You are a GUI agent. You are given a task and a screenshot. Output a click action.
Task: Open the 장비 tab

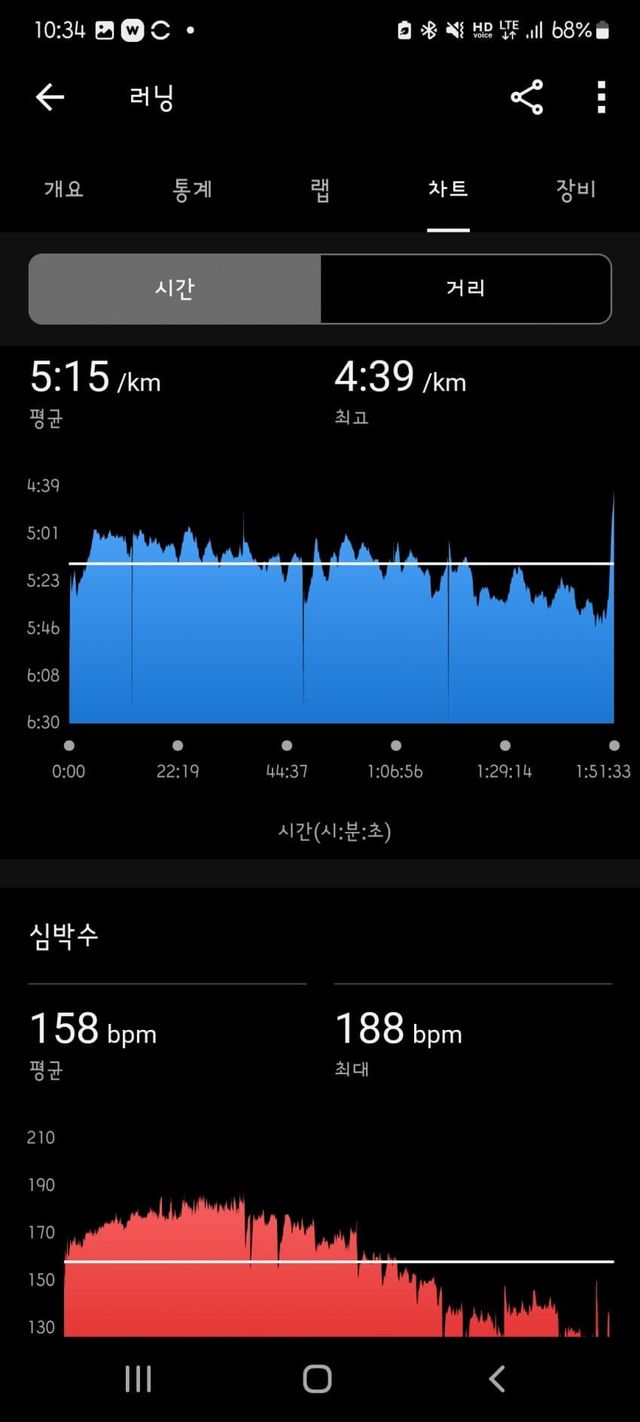pos(576,189)
